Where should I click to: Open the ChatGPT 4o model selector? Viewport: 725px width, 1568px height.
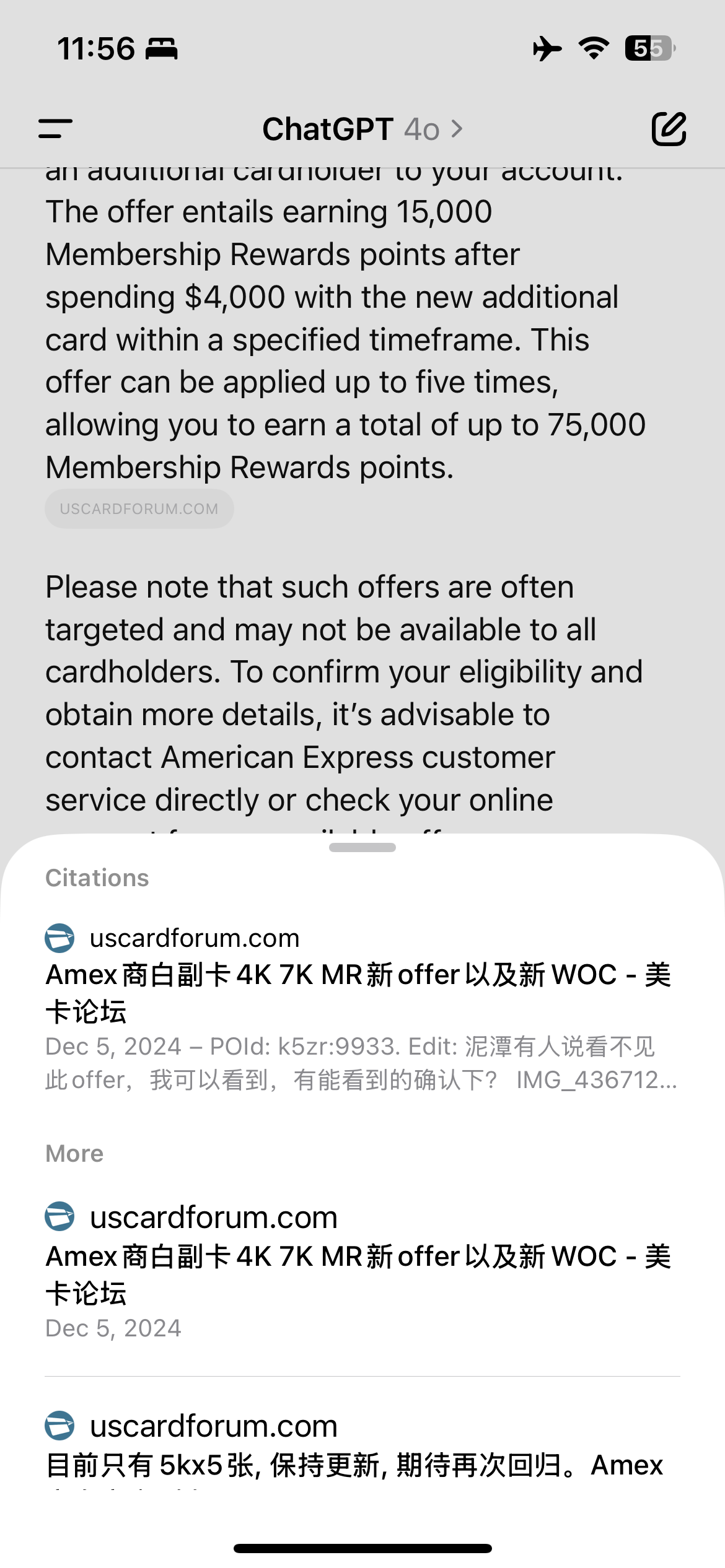coord(362,129)
